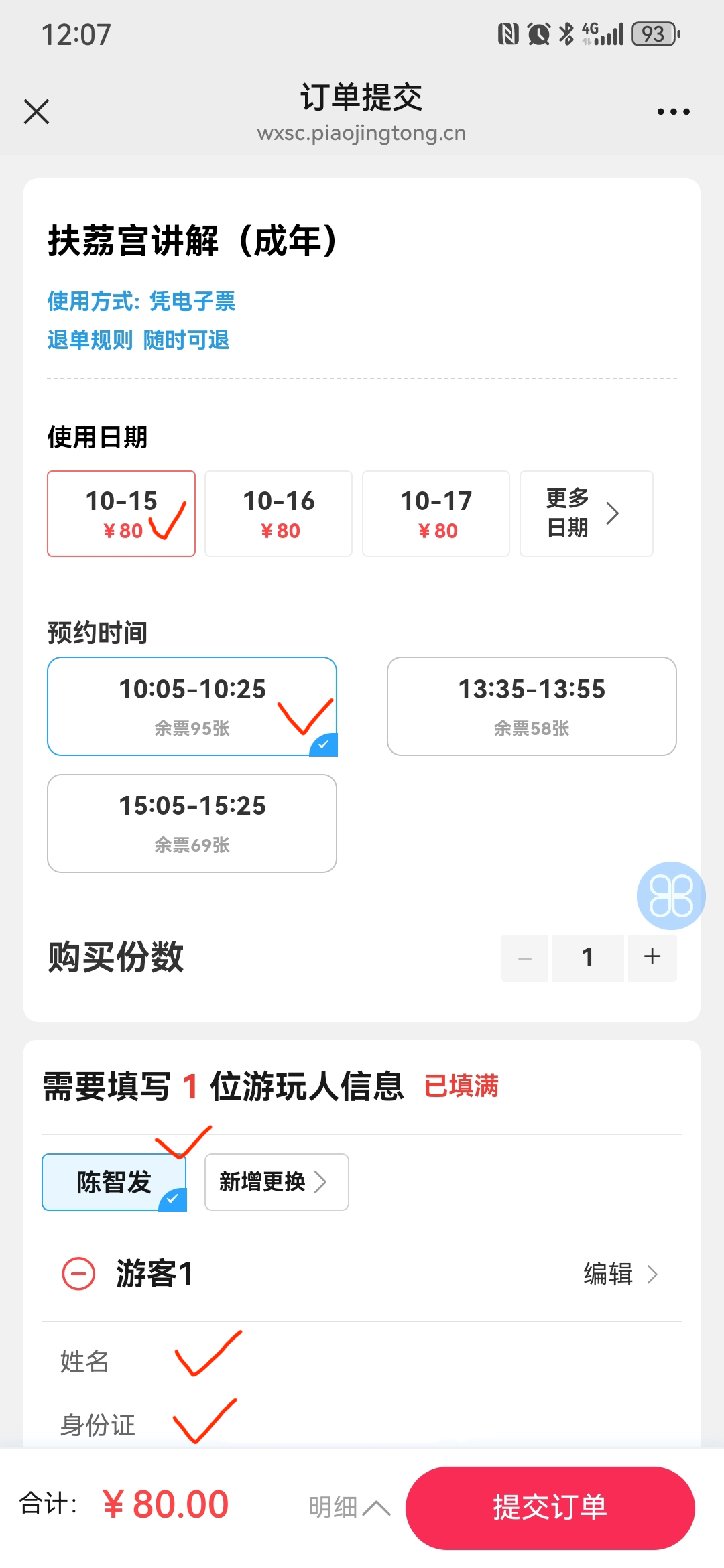The image size is (724, 1568).
Task: Increase purchase quantity with plus button
Action: coord(652,957)
